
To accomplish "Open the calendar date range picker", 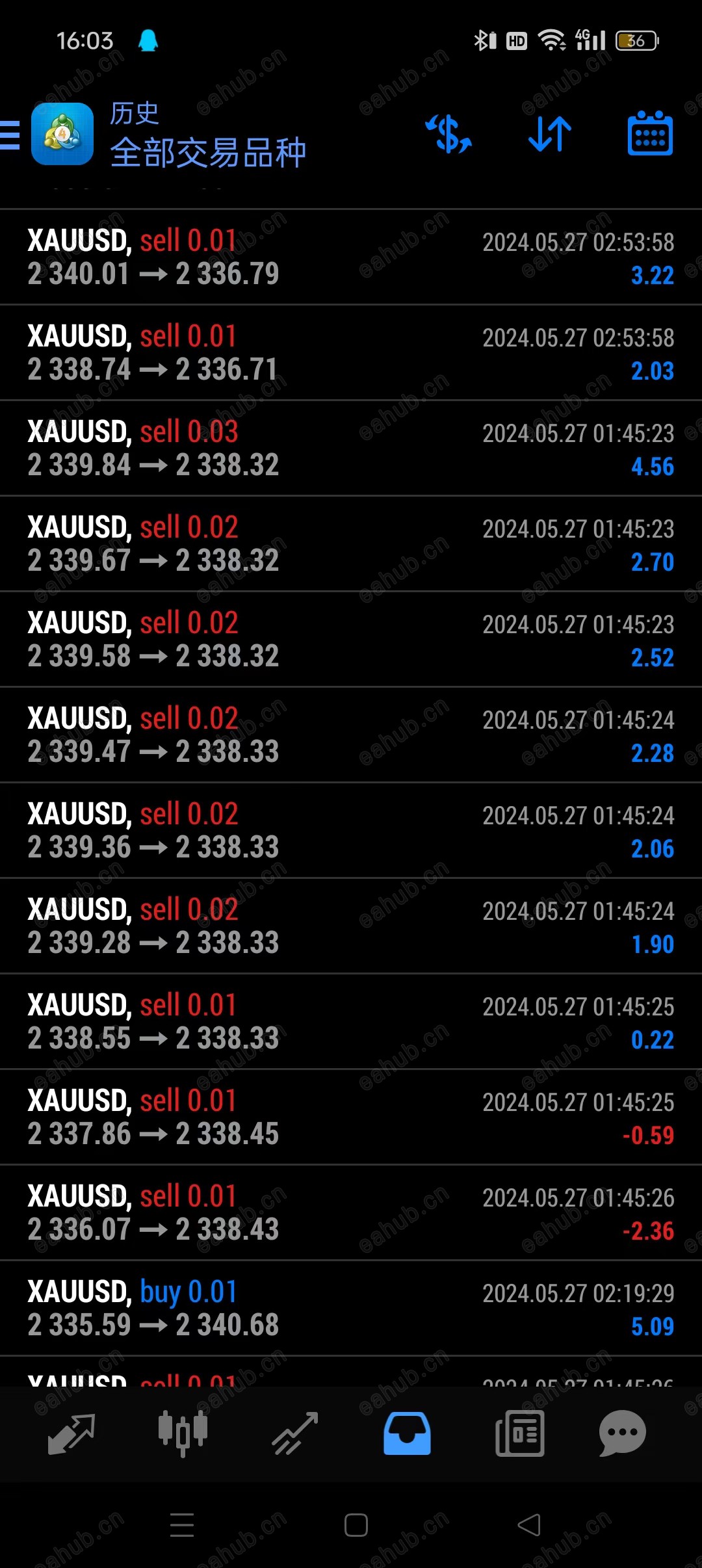I will 650,135.
